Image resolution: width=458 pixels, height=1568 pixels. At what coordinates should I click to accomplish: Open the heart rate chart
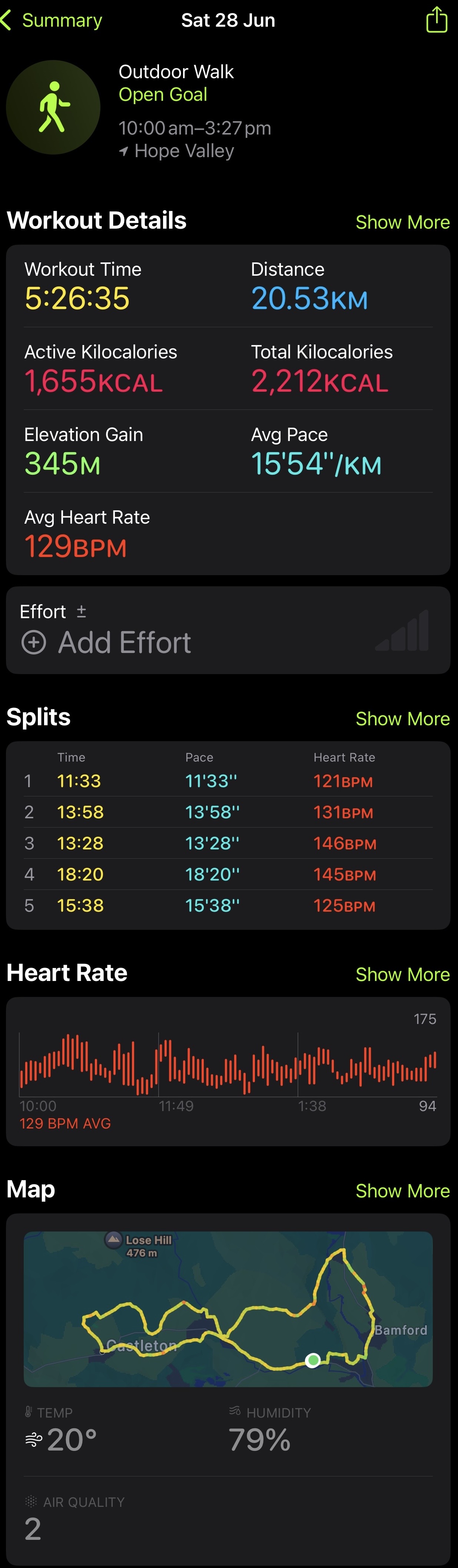point(228,1065)
